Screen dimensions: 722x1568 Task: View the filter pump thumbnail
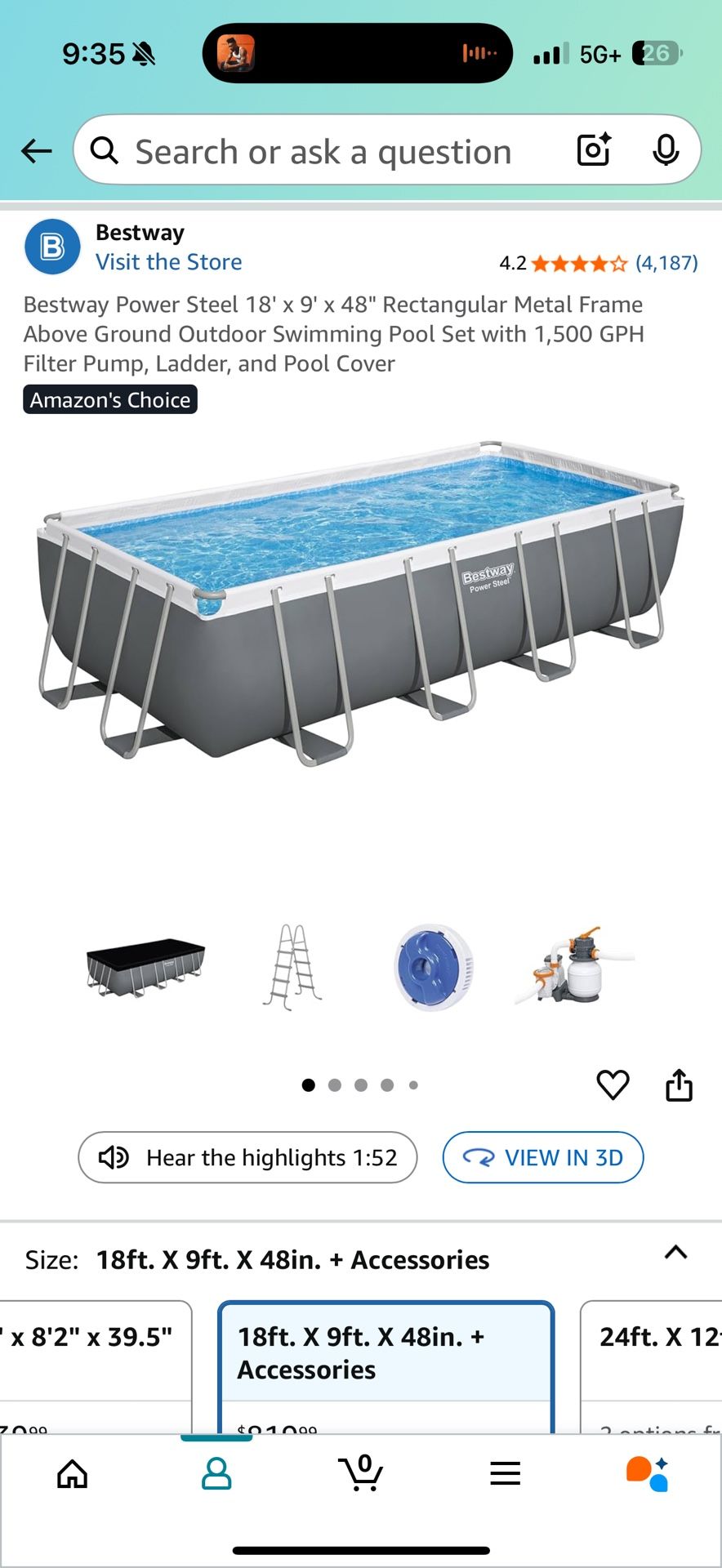point(574,968)
